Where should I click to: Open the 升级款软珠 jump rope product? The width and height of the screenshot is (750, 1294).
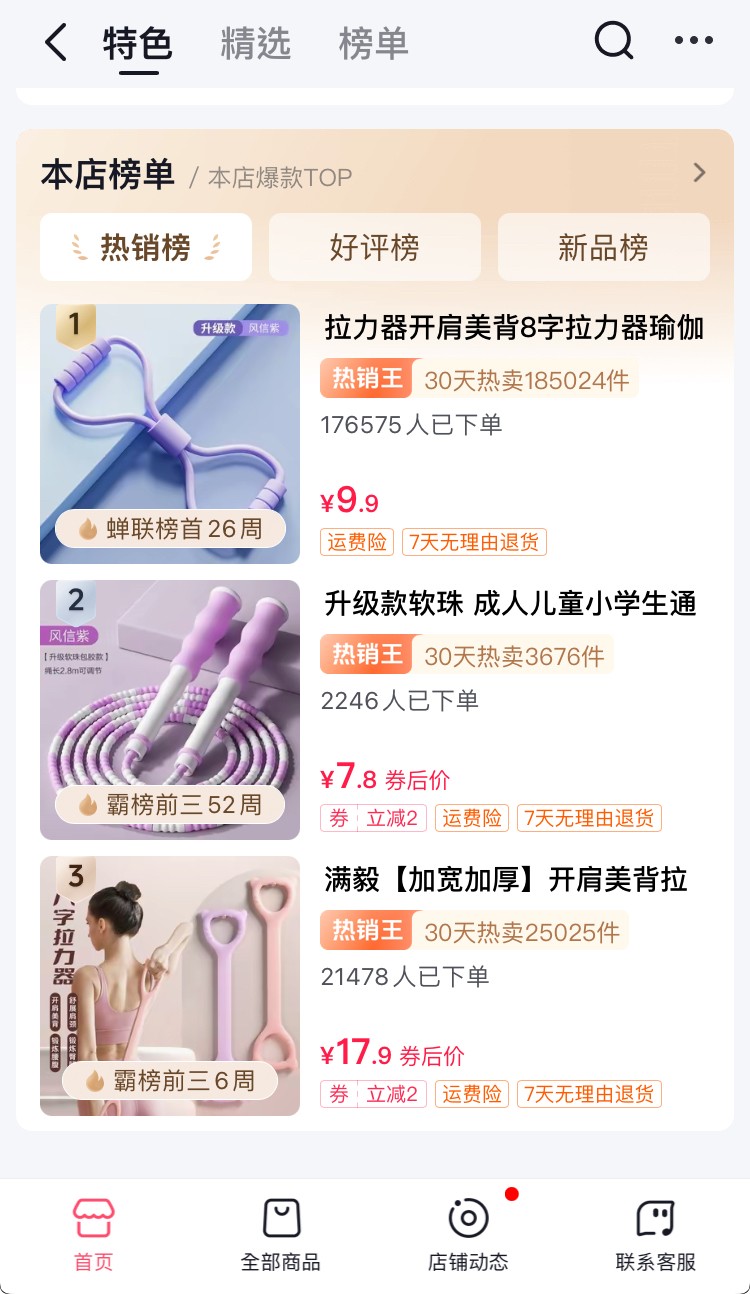click(510, 604)
